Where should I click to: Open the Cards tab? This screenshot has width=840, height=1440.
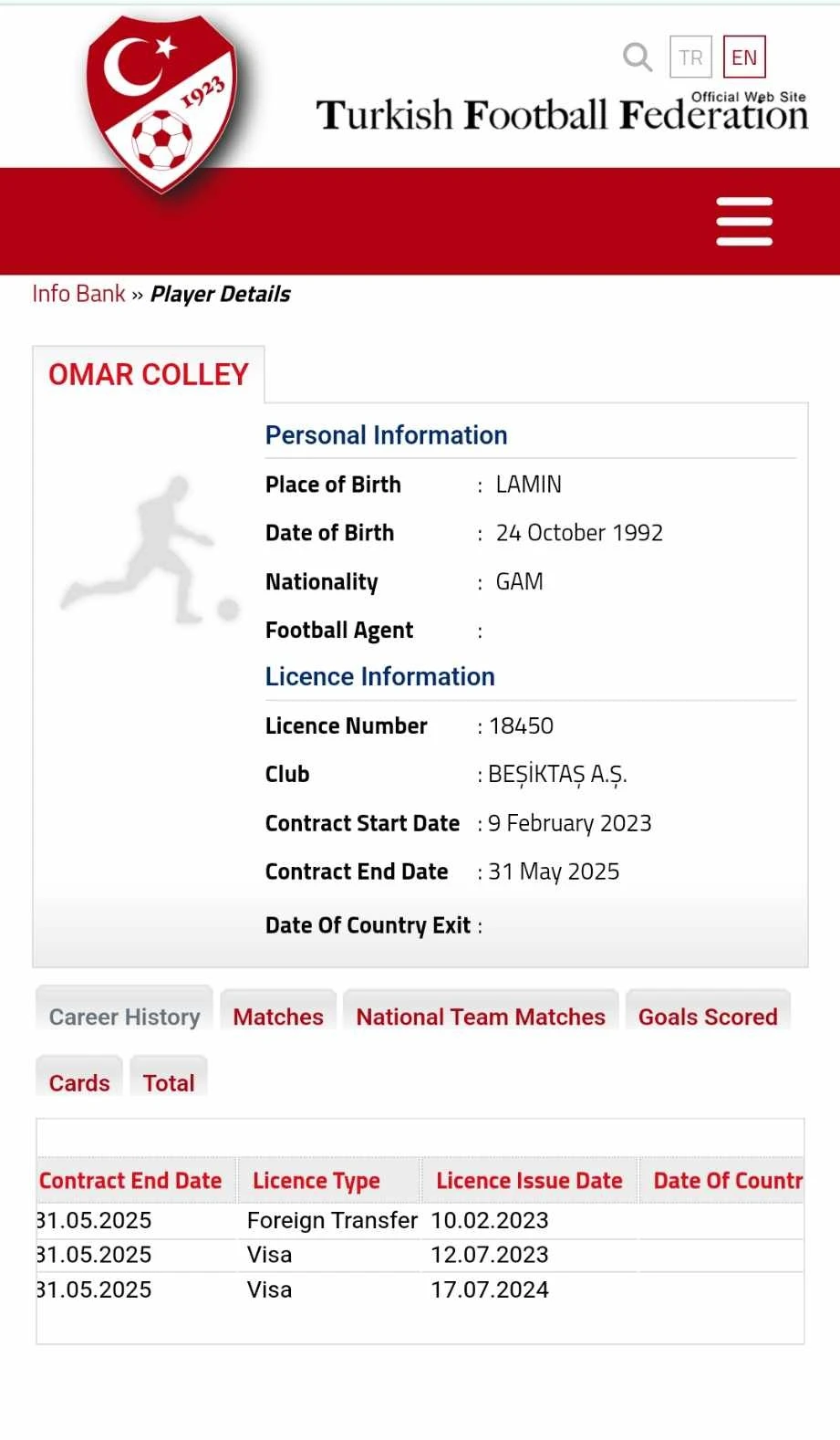click(x=79, y=1082)
